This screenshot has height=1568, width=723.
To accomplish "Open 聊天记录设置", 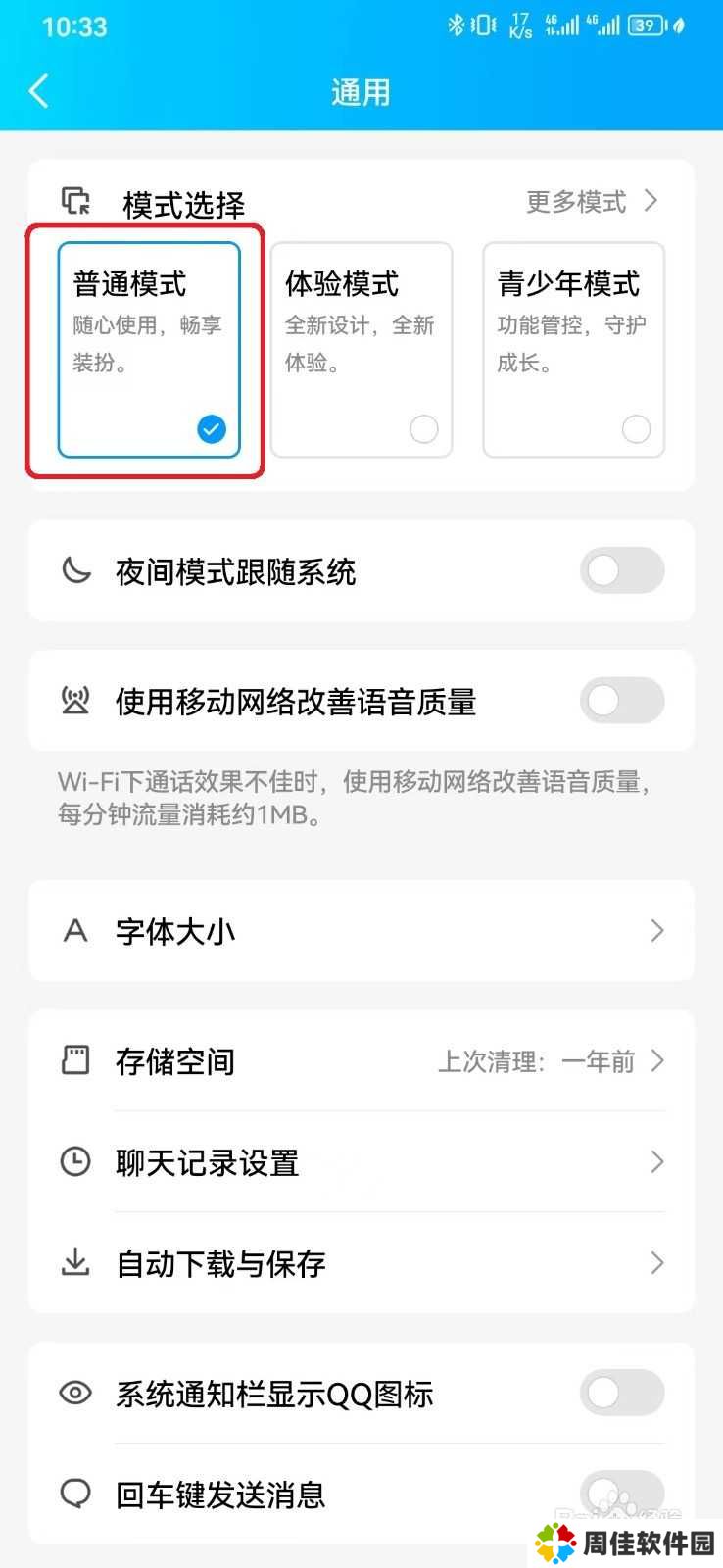I will point(361,1162).
